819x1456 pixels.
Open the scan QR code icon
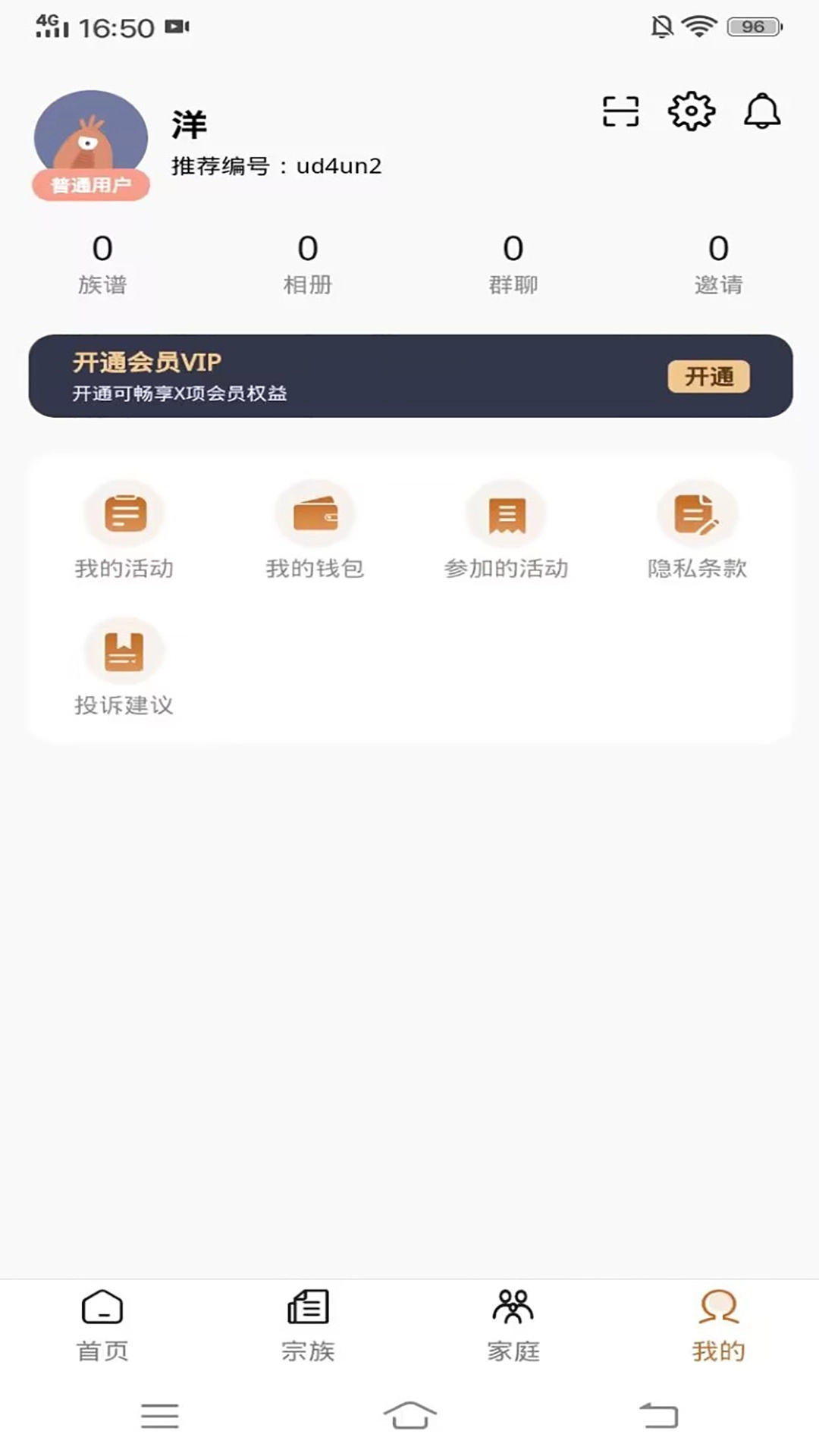tap(620, 112)
